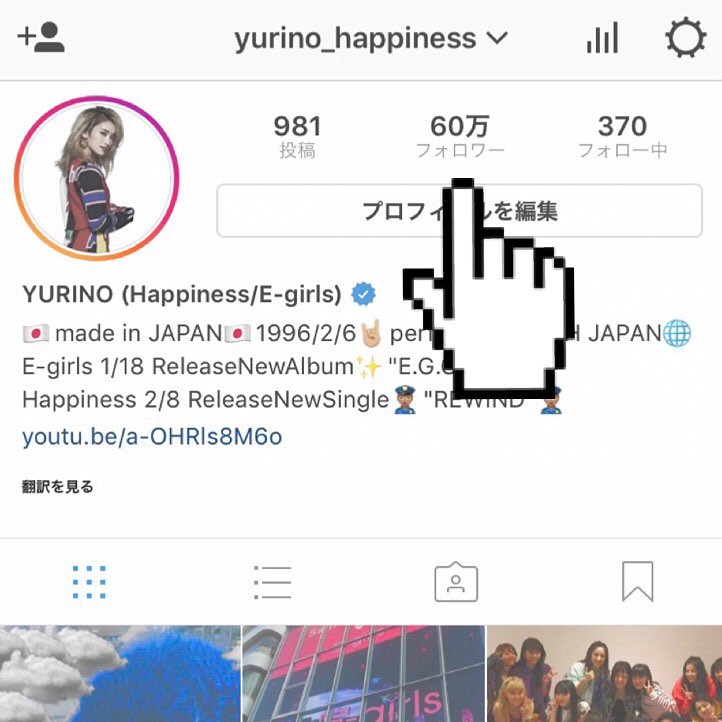Viewport: 722px width, 722px height.
Task: Switch to the list view tab
Action: [x=272, y=581]
